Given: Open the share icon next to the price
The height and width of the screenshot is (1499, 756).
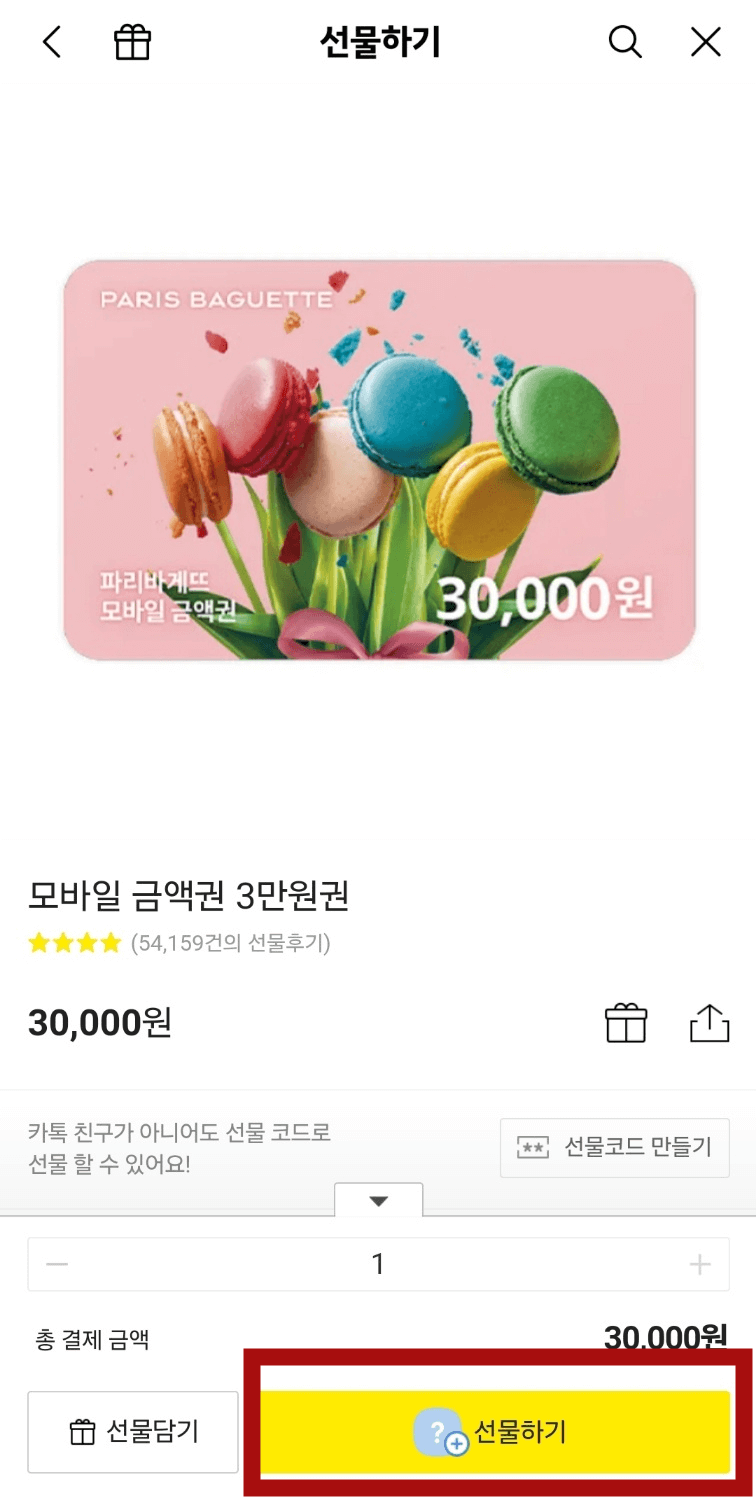Looking at the screenshot, I should click(x=711, y=1022).
